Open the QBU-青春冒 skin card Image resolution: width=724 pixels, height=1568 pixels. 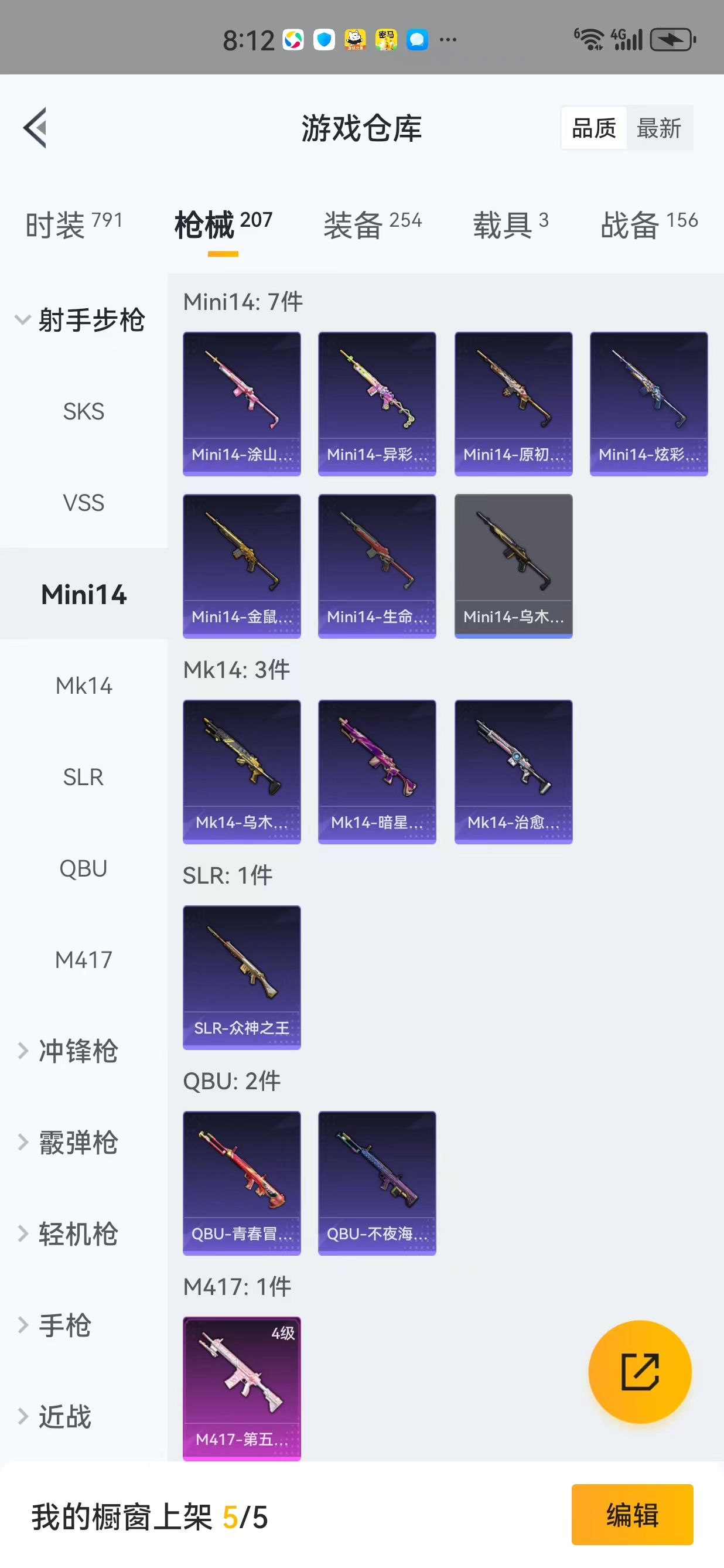tap(241, 1183)
